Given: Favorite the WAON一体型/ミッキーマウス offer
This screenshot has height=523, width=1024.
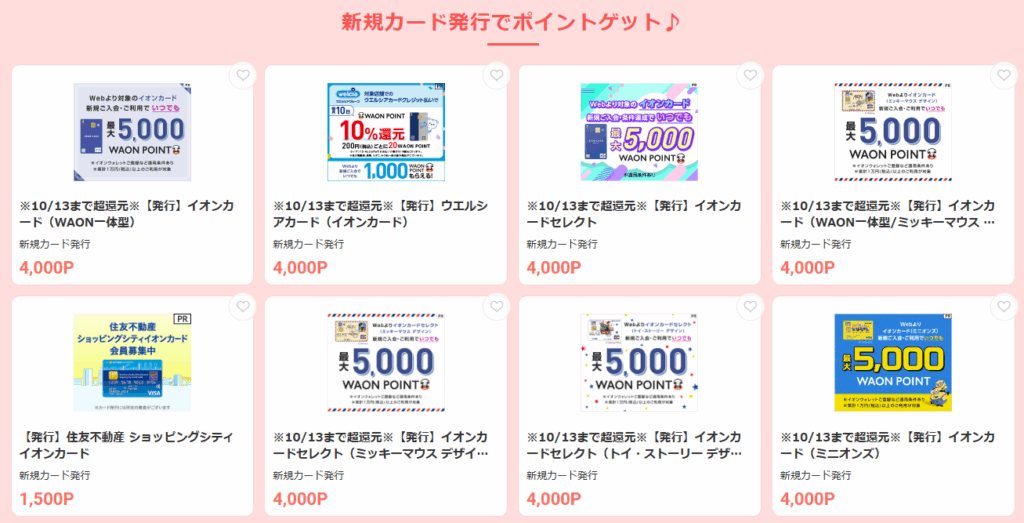Looking at the screenshot, I should (1003, 76).
